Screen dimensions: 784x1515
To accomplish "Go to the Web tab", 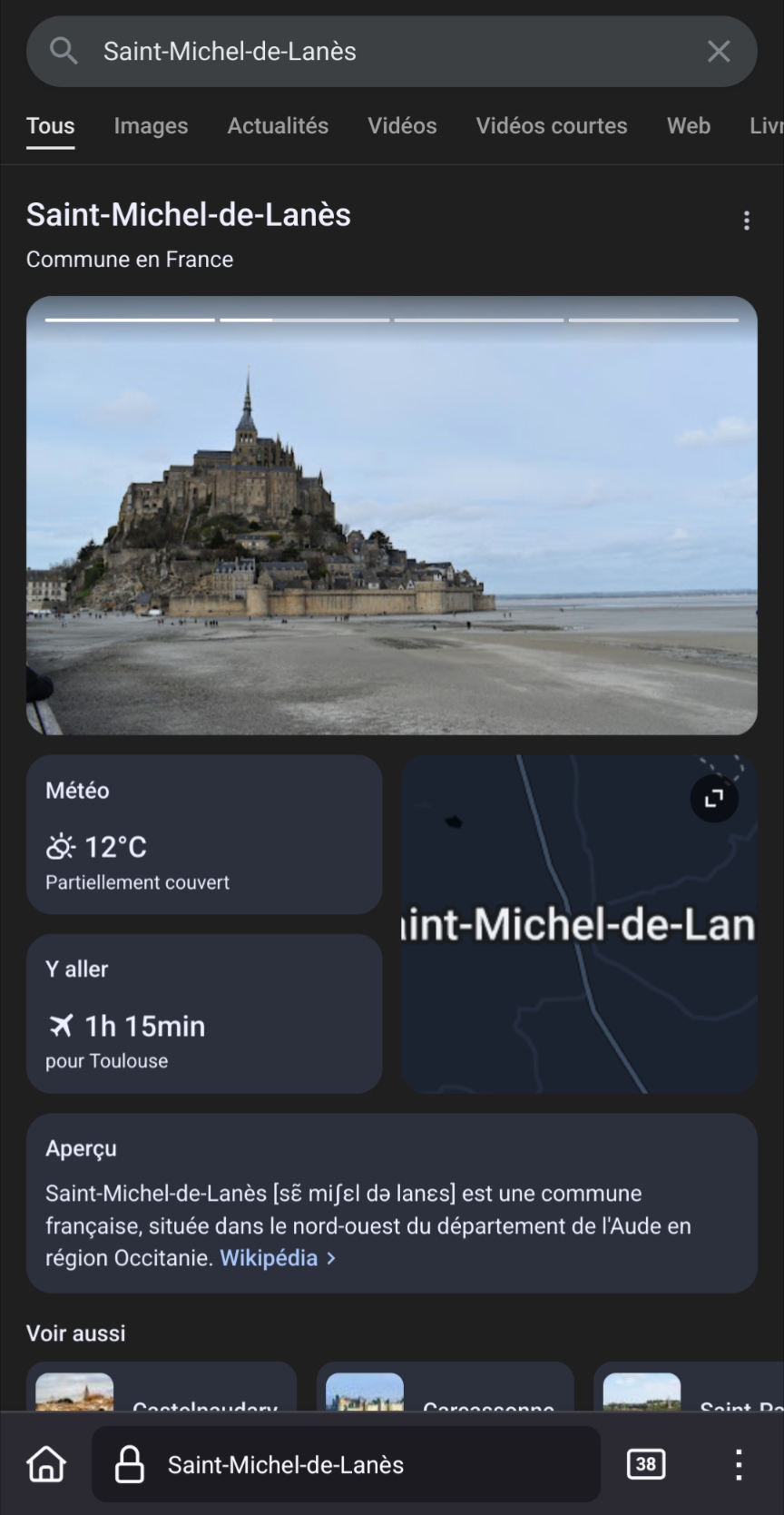I will [688, 126].
